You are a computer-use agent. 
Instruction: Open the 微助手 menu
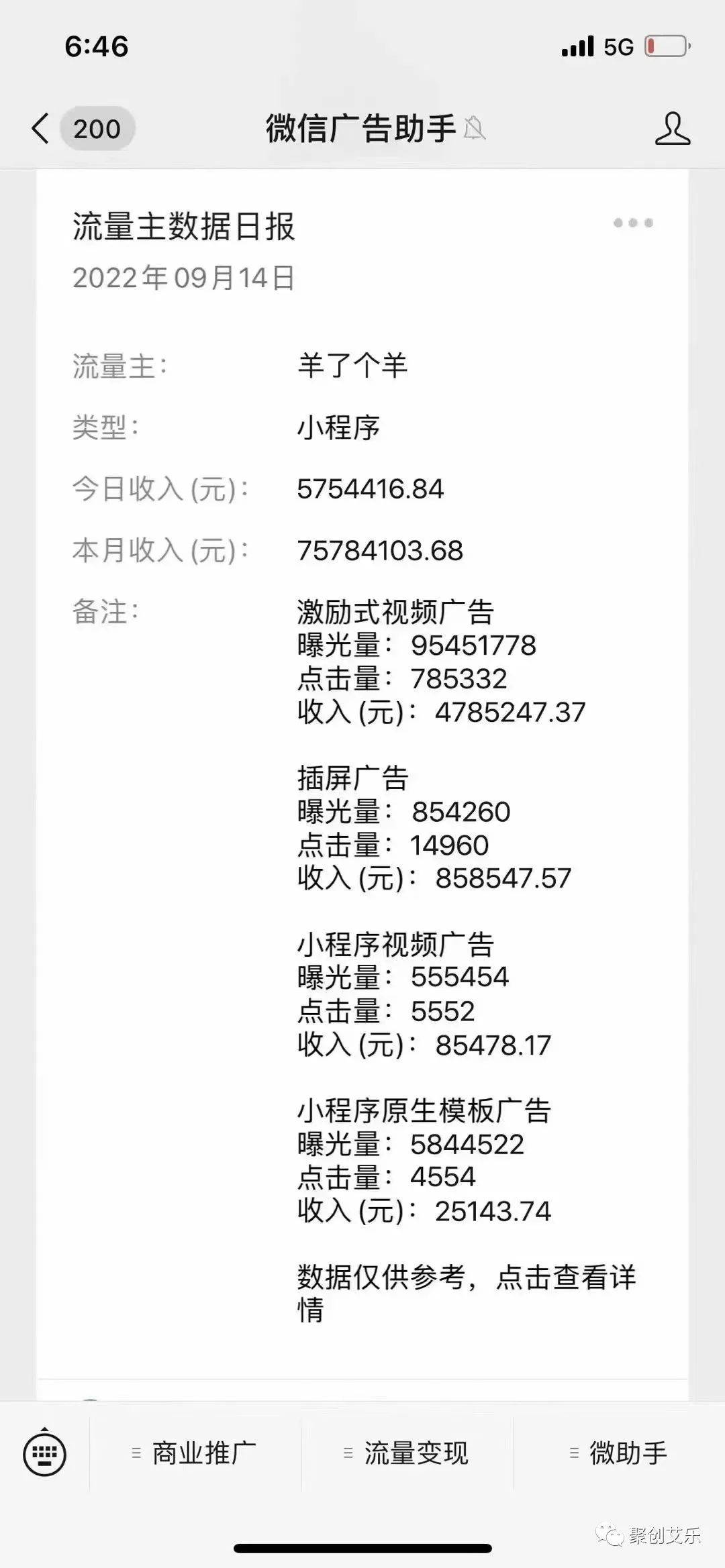(619, 1454)
